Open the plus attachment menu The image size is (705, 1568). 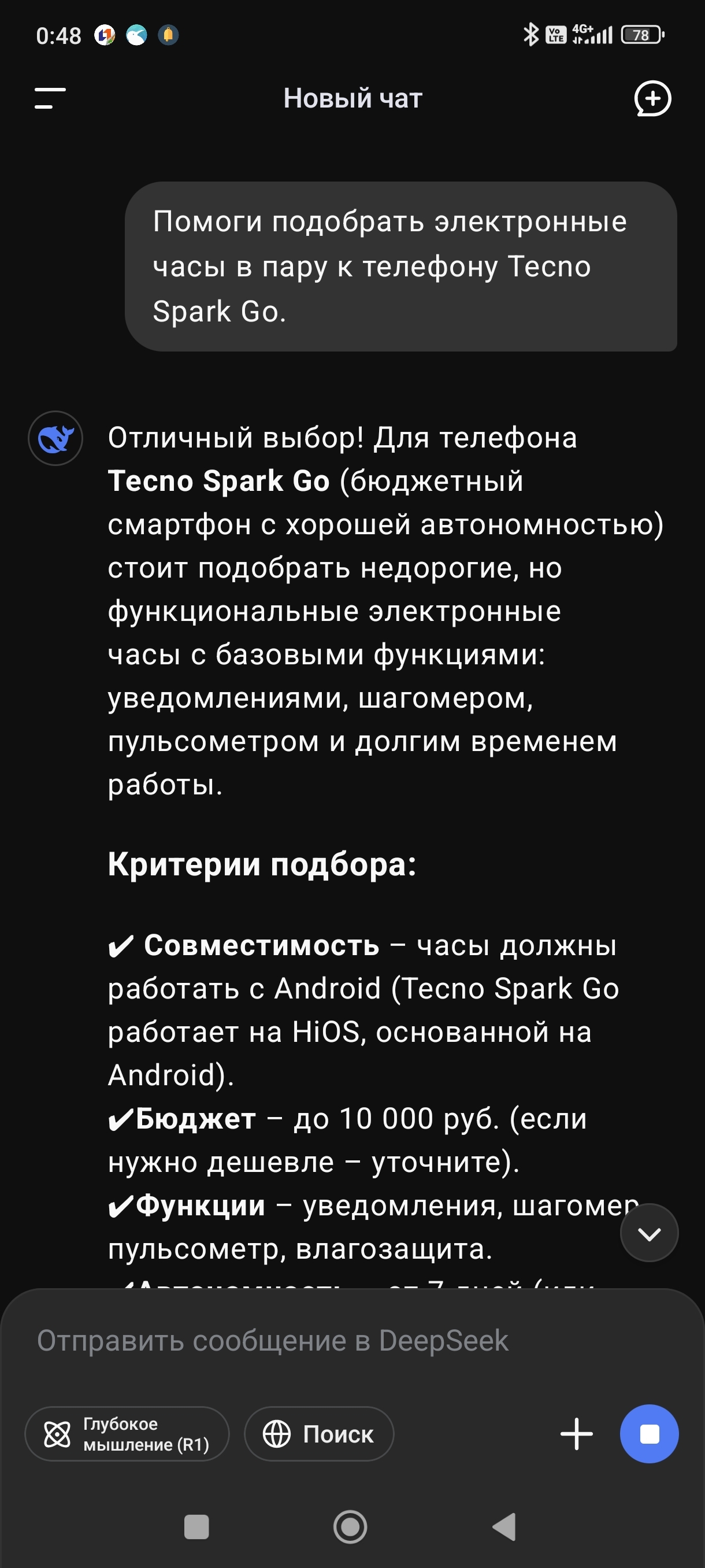576,1434
